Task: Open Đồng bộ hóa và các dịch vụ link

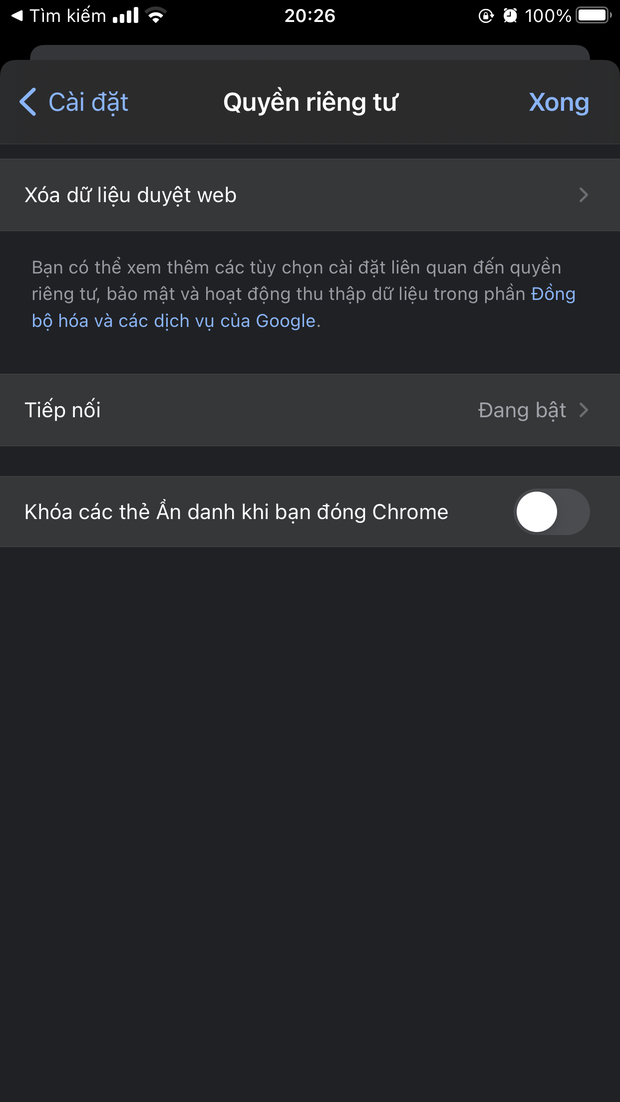Action: (x=173, y=321)
